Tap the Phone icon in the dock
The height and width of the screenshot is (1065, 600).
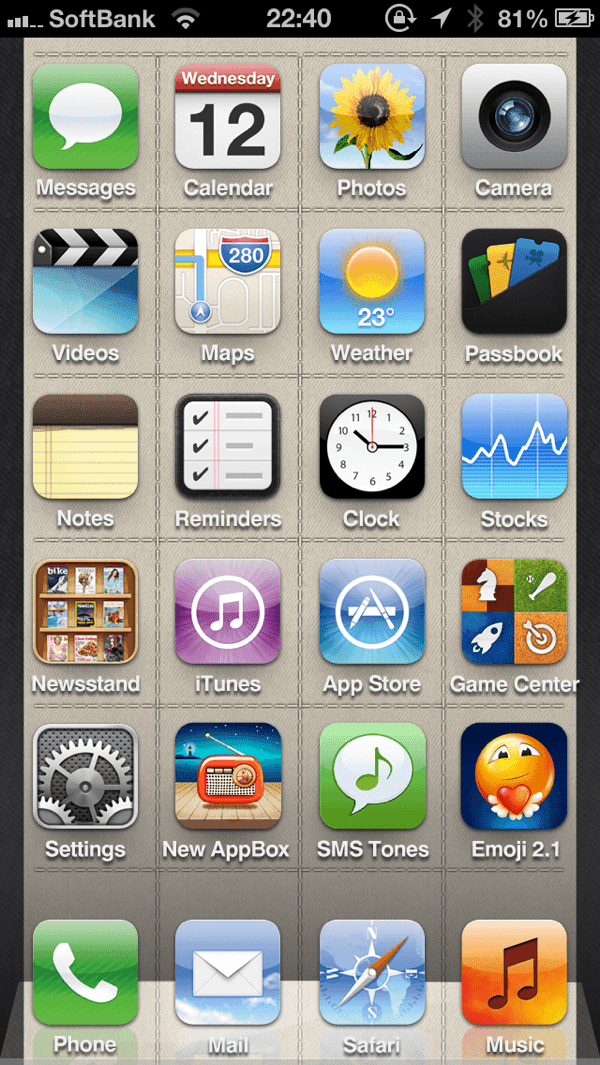click(85, 973)
